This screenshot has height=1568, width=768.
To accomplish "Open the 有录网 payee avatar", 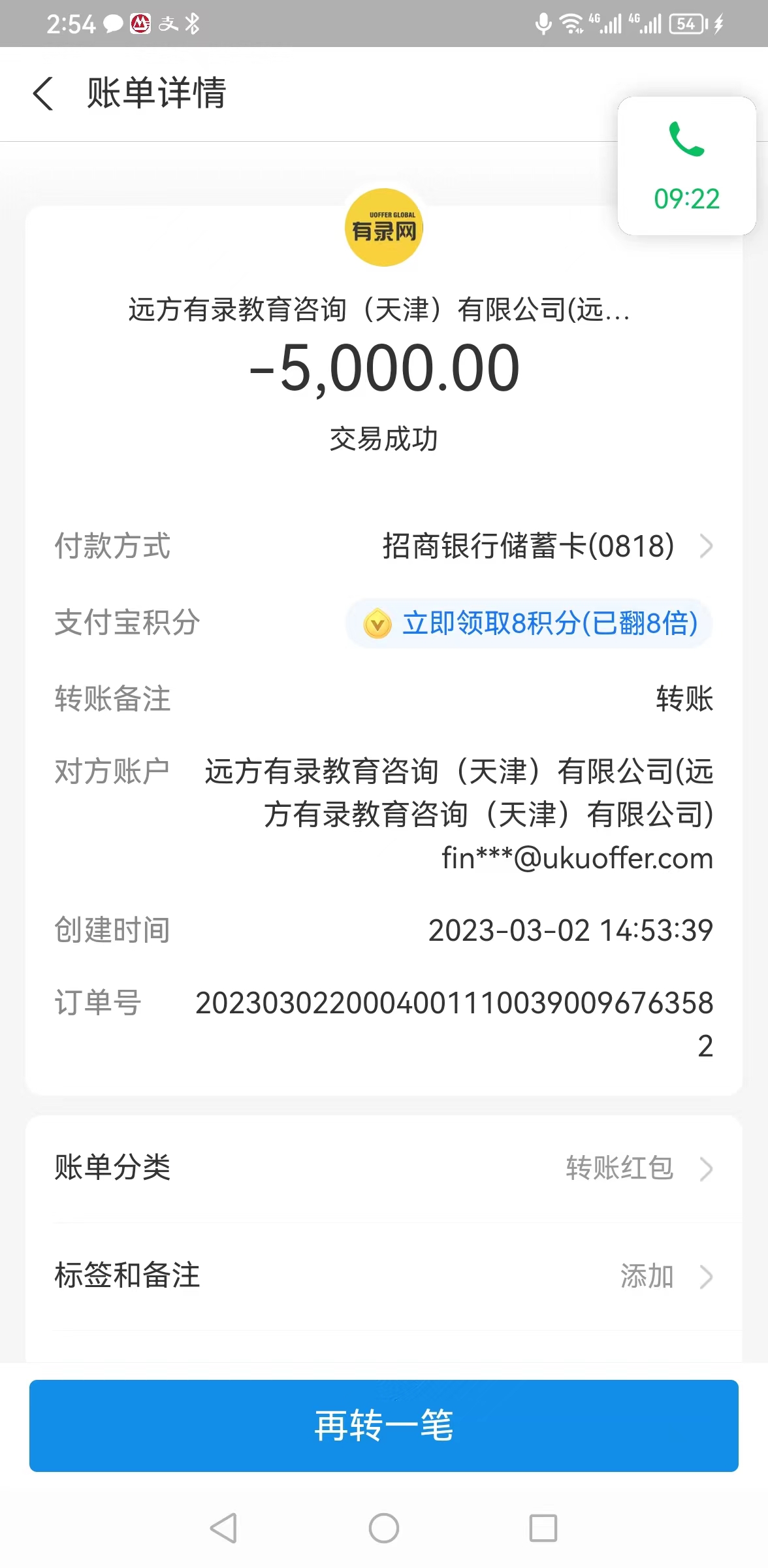I will tap(384, 227).
